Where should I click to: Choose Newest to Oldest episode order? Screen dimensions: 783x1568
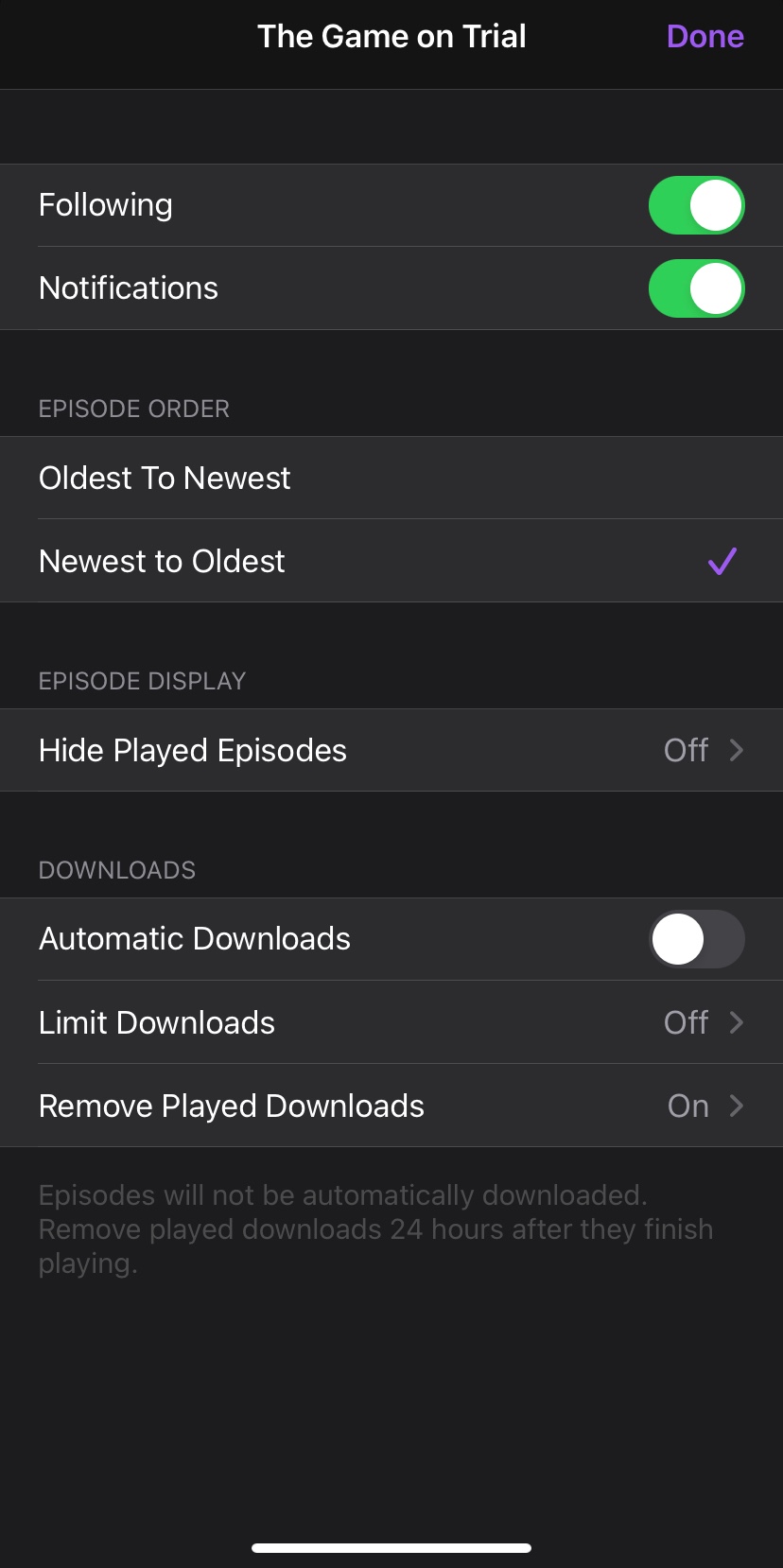pos(391,562)
